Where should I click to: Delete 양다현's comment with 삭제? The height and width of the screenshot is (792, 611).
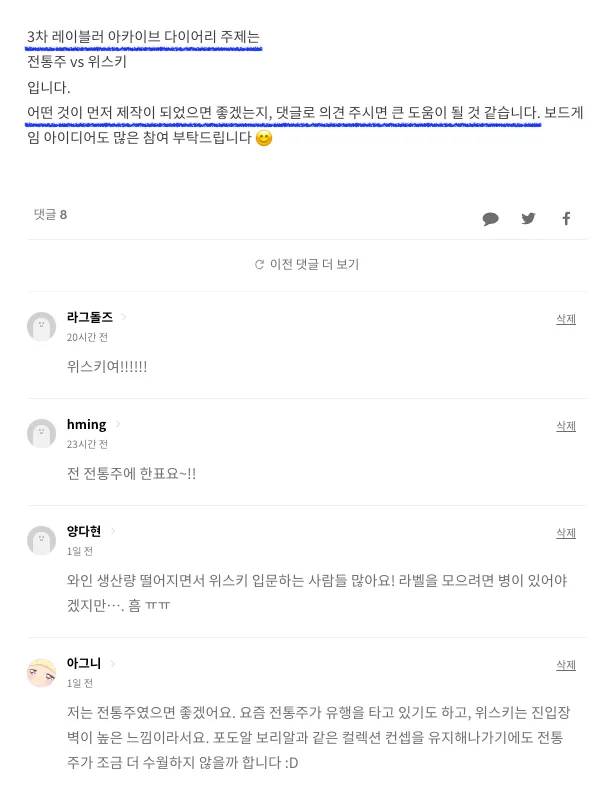click(x=566, y=533)
